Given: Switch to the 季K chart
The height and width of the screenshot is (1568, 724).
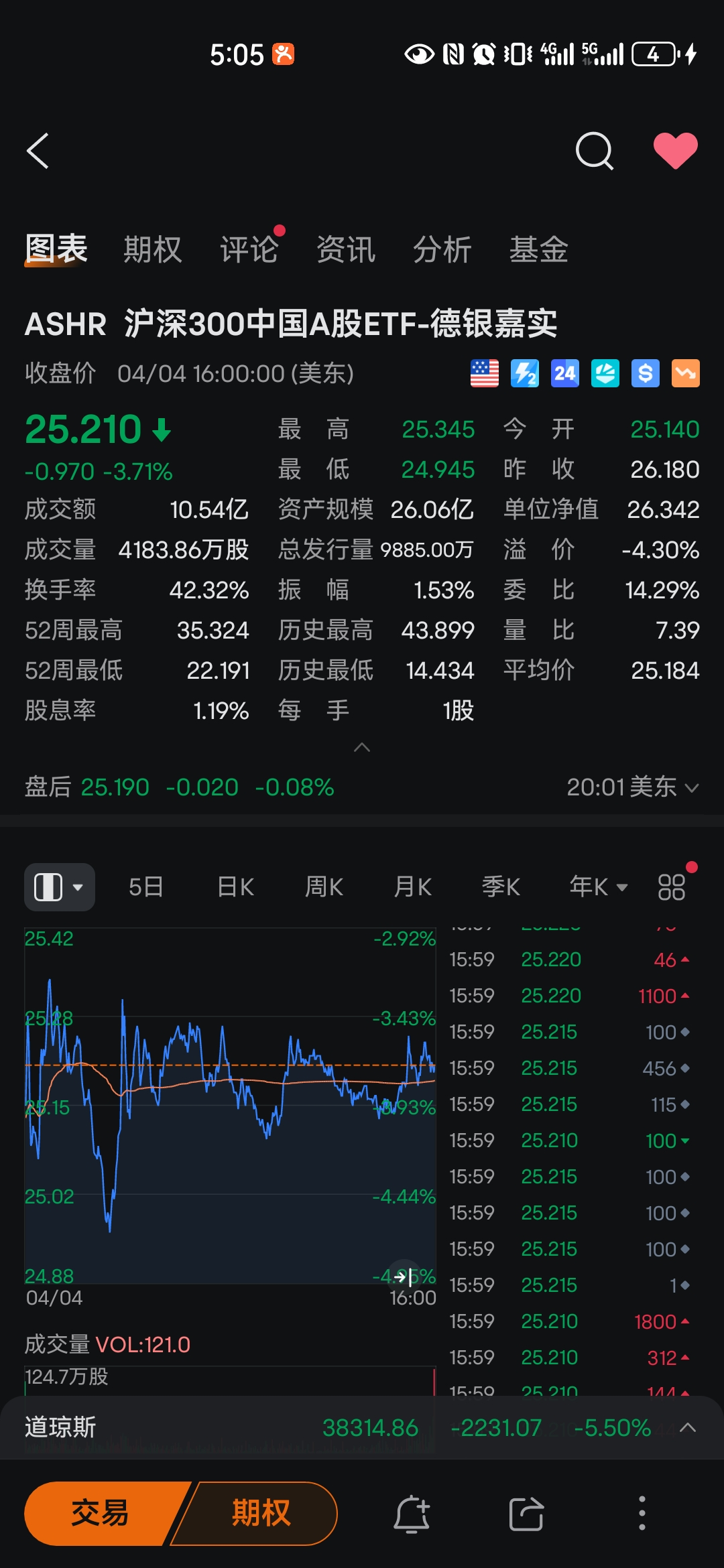Looking at the screenshot, I should (x=501, y=887).
